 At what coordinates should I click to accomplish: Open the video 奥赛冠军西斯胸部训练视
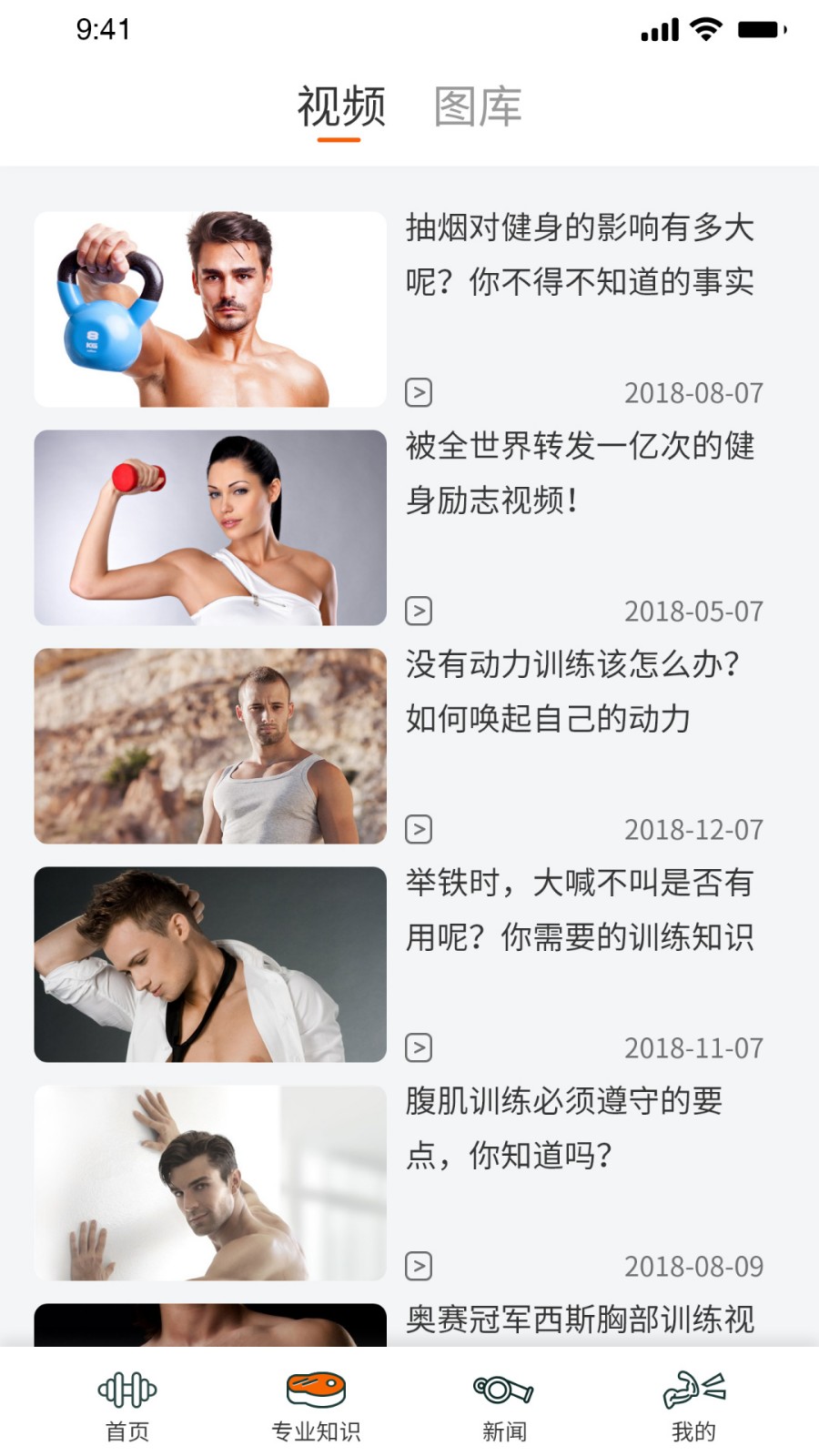(x=580, y=1320)
